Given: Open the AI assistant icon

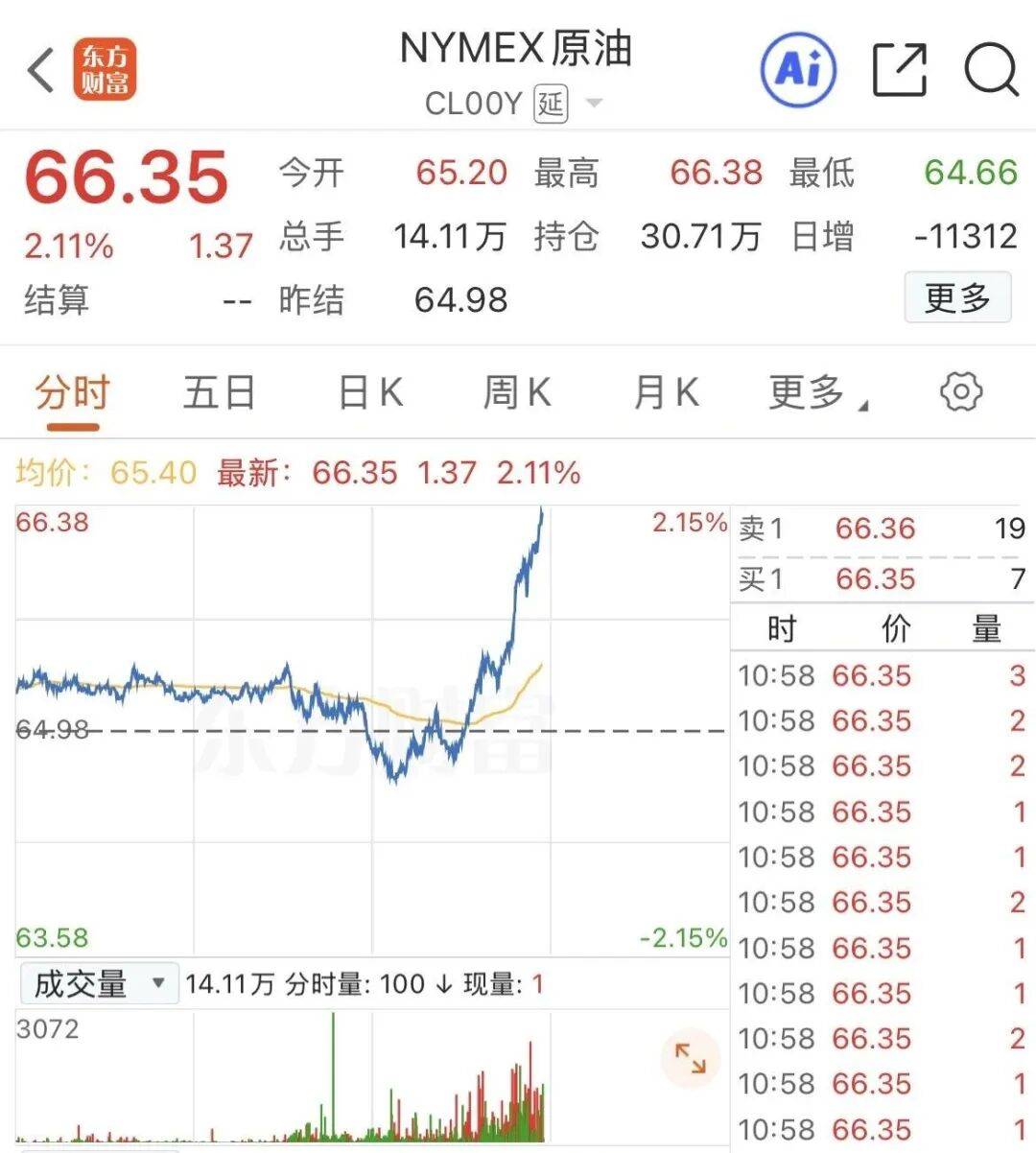Looking at the screenshot, I should tap(798, 69).
